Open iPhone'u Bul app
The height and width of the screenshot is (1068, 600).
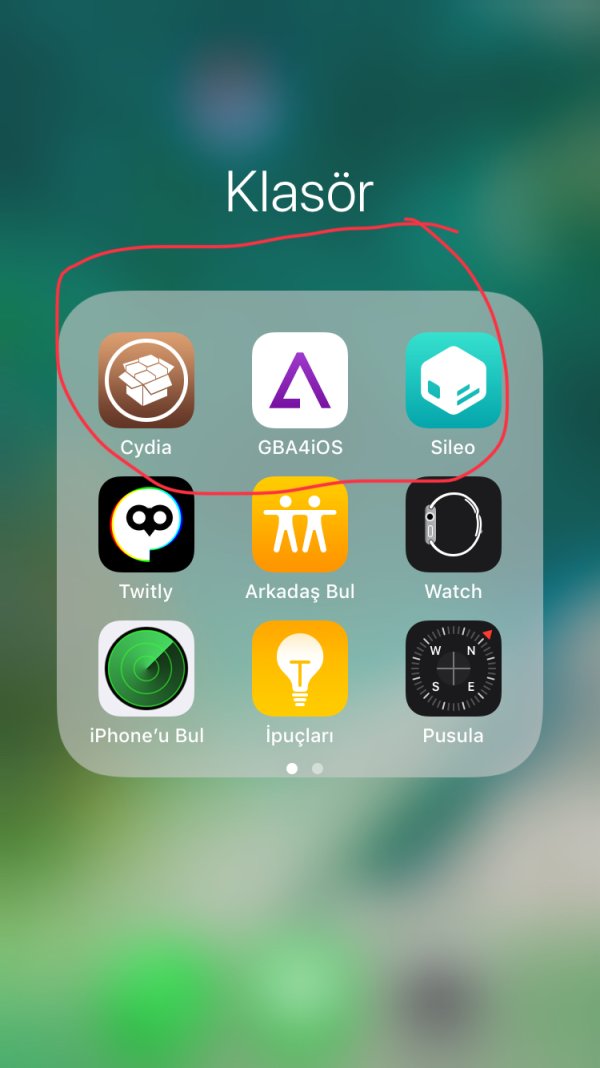pyautogui.click(x=146, y=668)
